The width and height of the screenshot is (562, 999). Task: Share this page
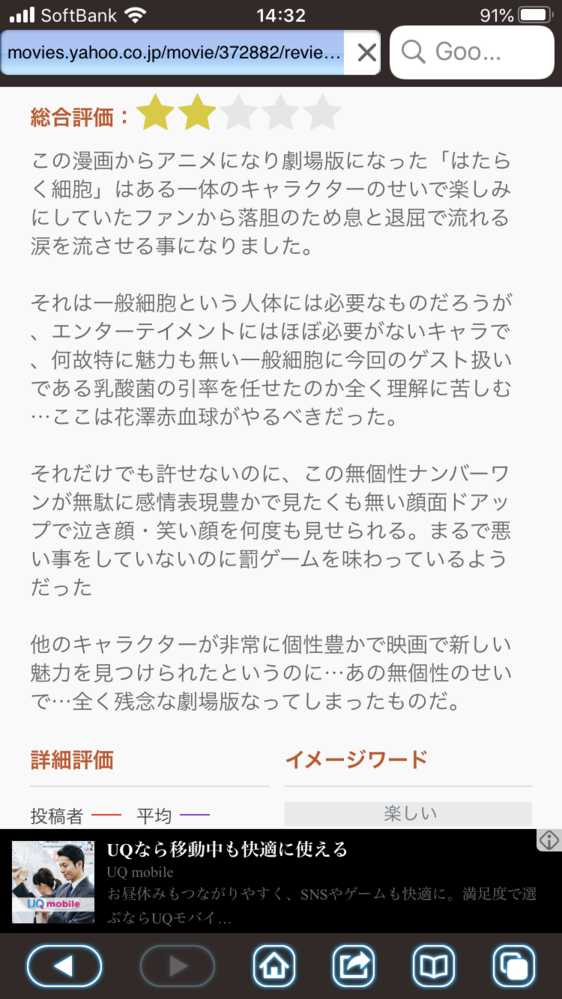click(354, 966)
